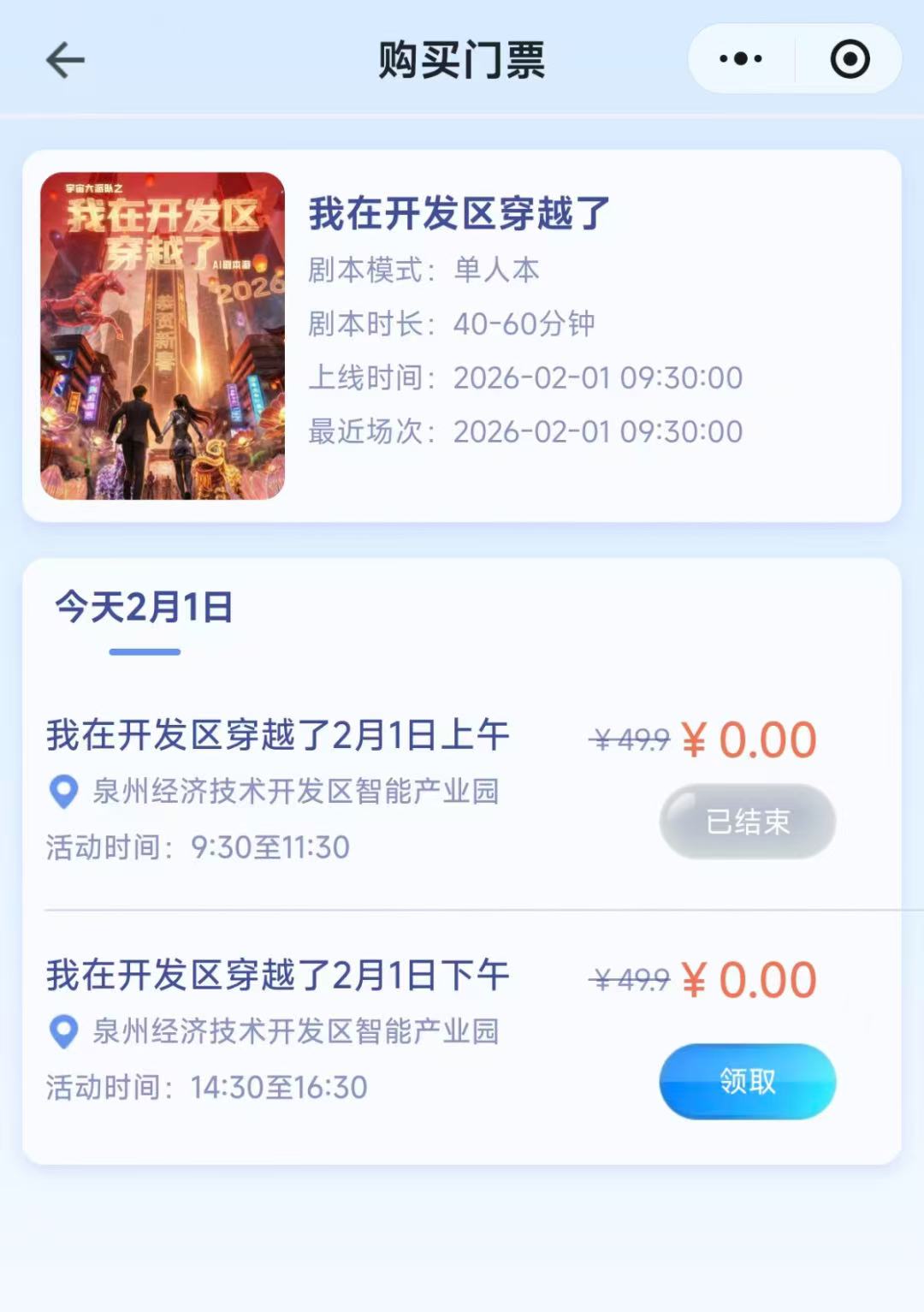924x1312 pixels.
Task: Click 我在开发区穿越了2月1日上午 session name
Action: pyautogui.click(x=278, y=734)
